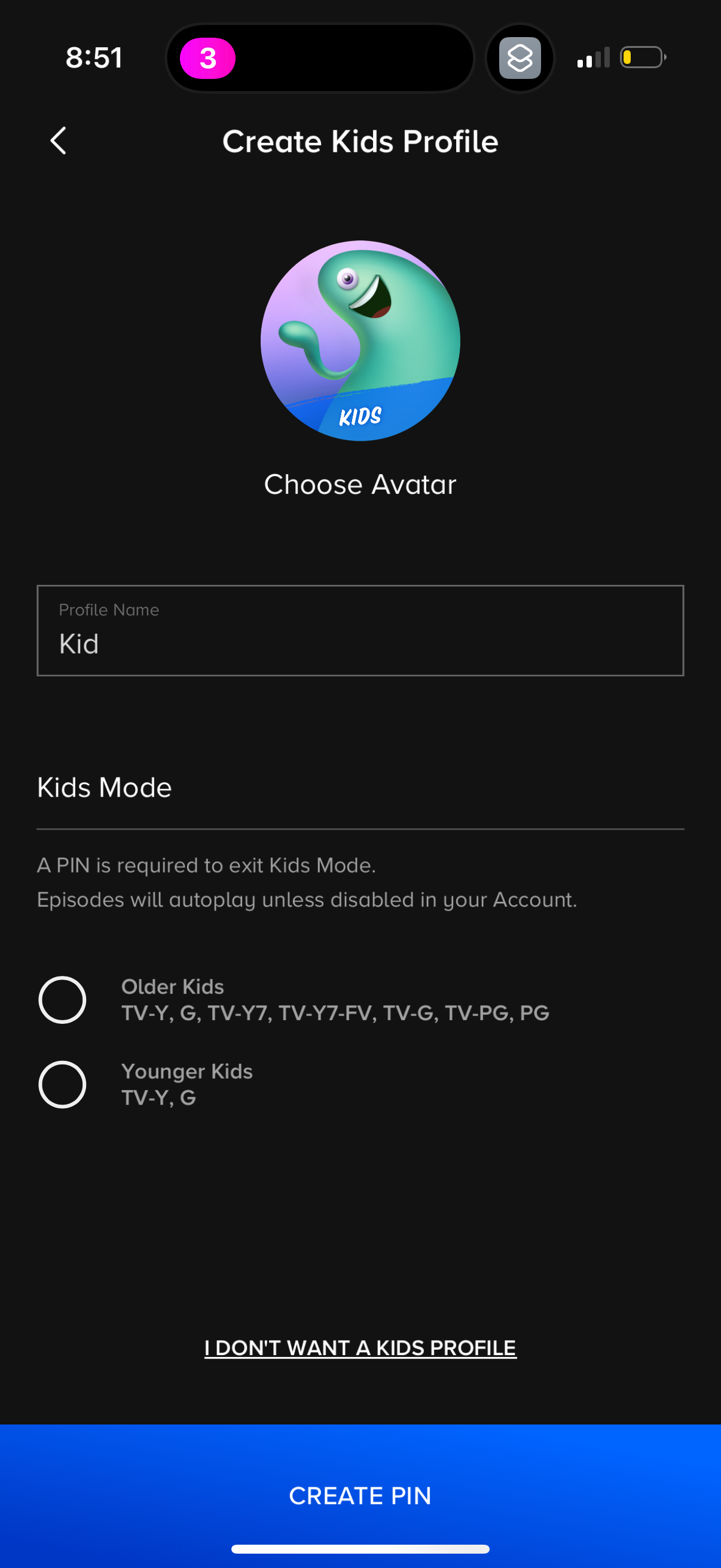The width and height of the screenshot is (721, 1568).
Task: Open the avatar chooser via Choose Avatar
Action: (360, 484)
